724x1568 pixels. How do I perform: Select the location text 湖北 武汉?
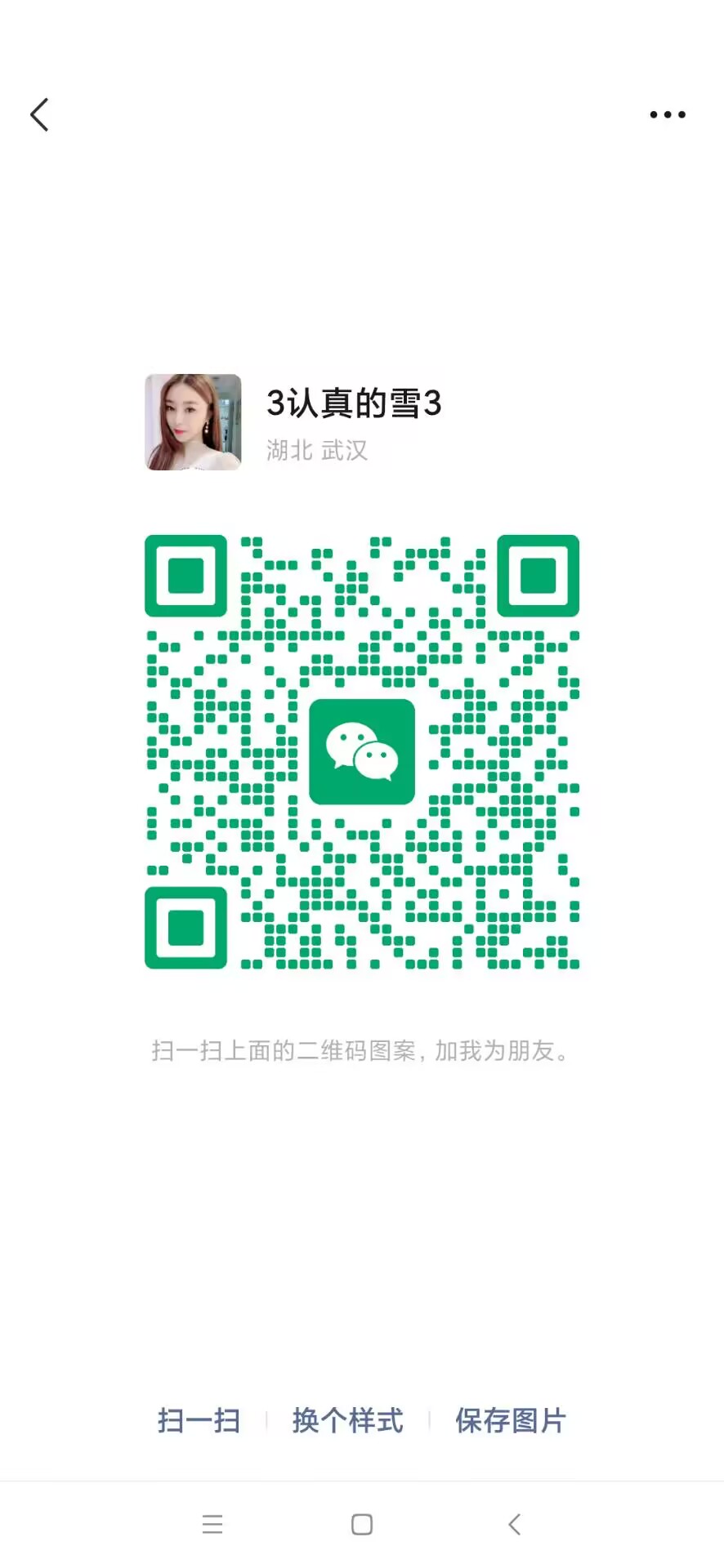click(x=317, y=451)
